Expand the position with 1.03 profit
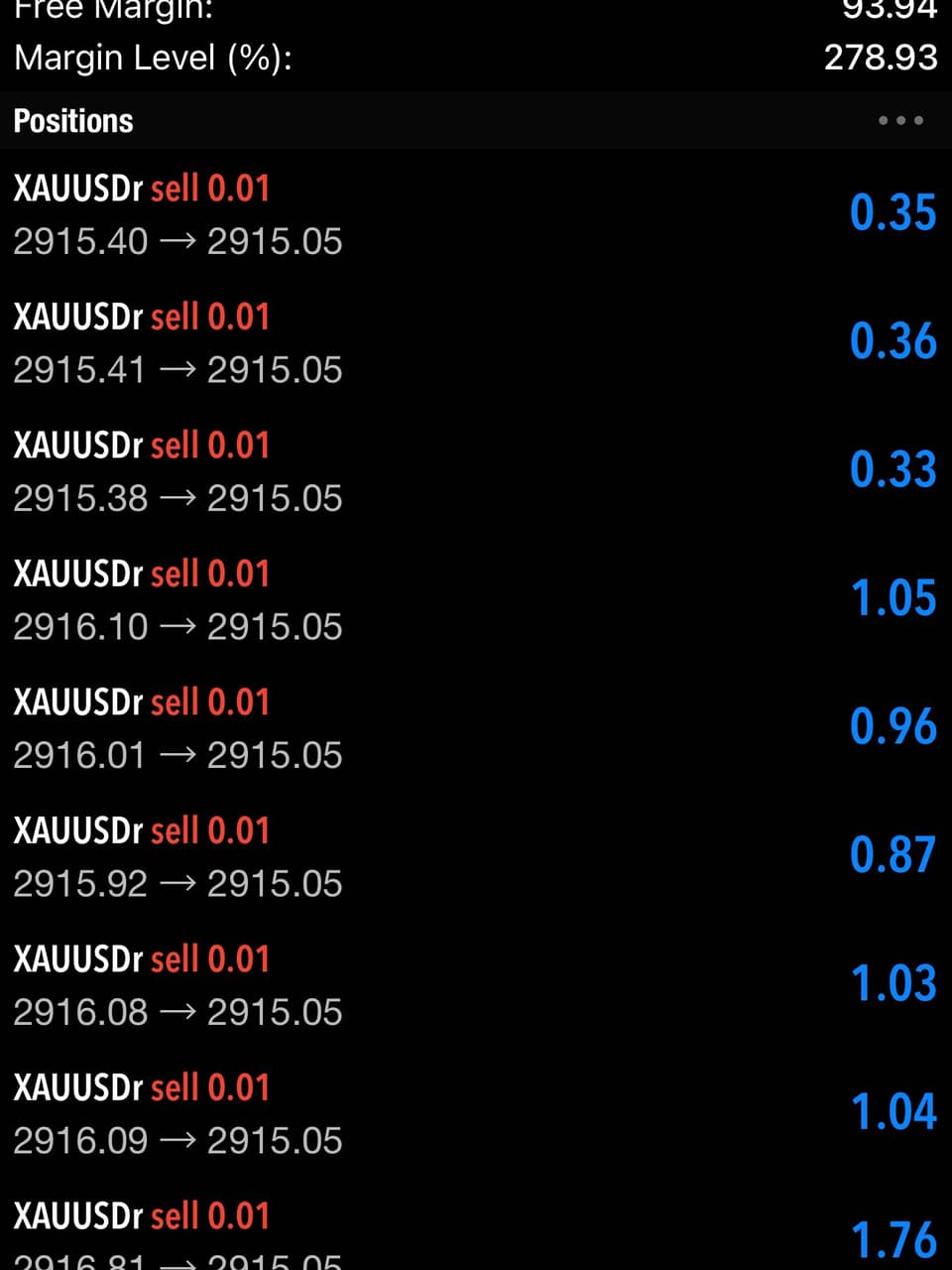The width and height of the screenshot is (952, 1270). (476, 985)
